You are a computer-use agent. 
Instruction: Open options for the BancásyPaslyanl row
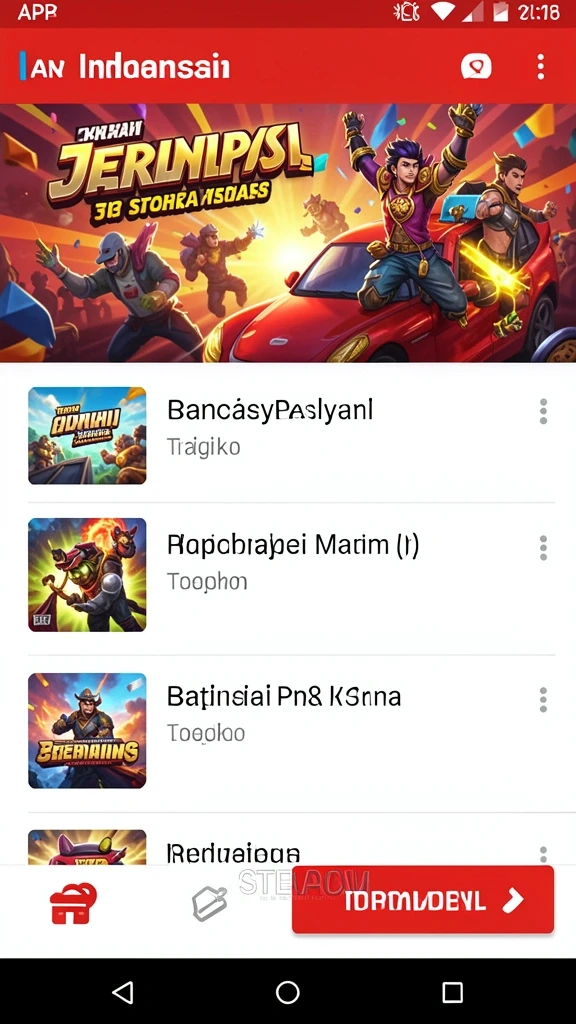[x=543, y=411]
